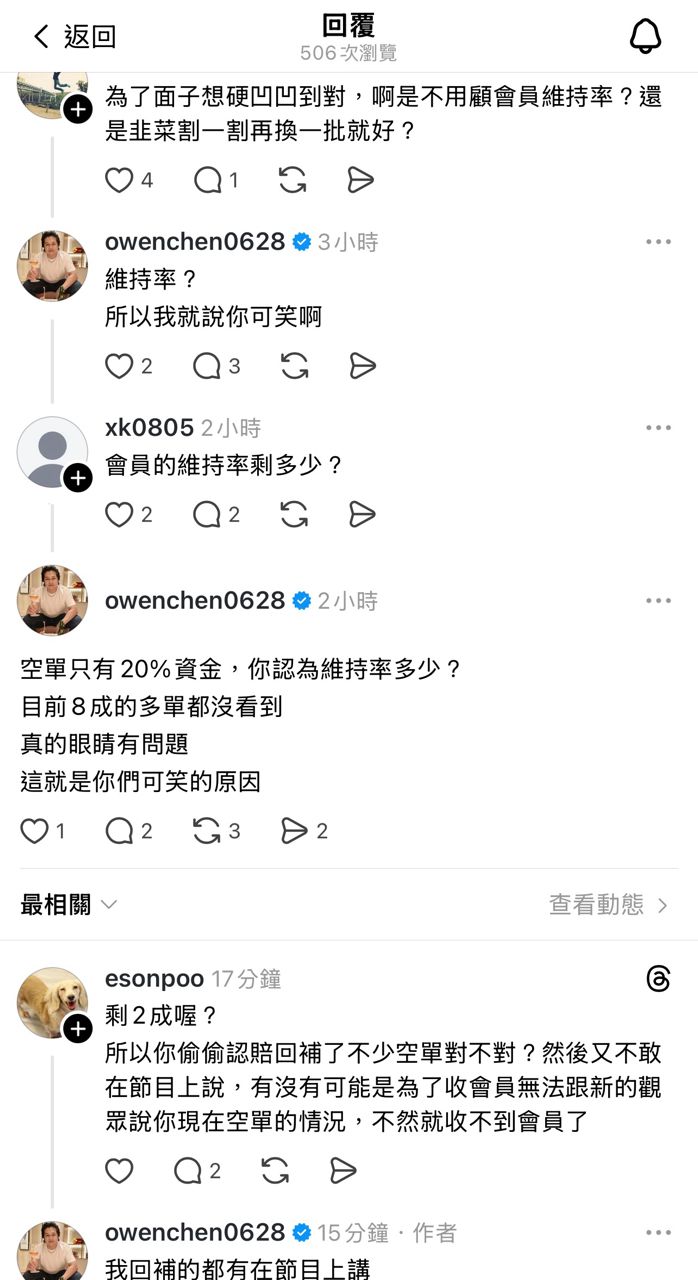The width and height of the screenshot is (698, 1280).
Task: Open overflow menu on owenchen0628's 3小時 reply
Action: point(658,242)
